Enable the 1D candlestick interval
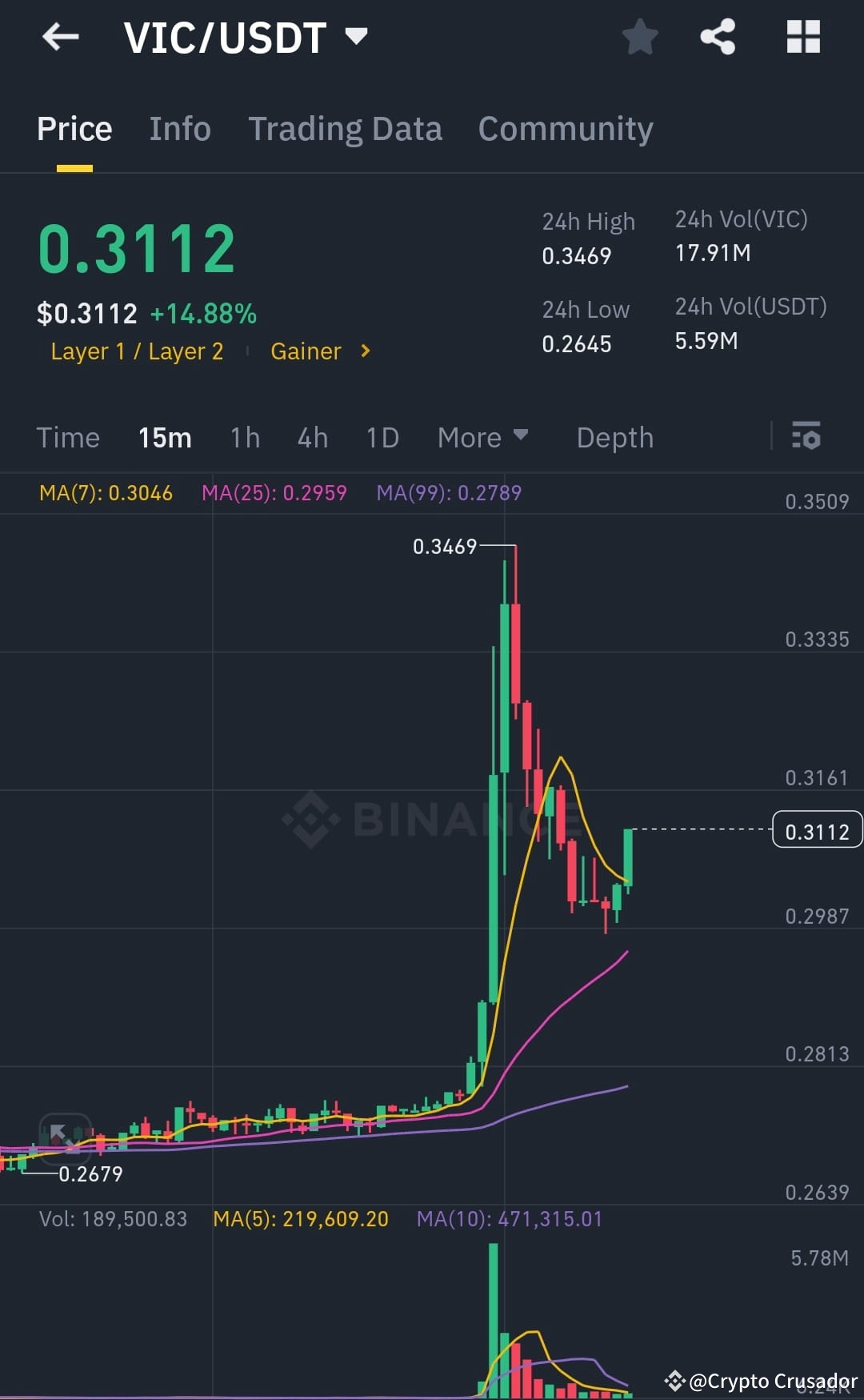This screenshot has width=864, height=1400. tap(382, 437)
